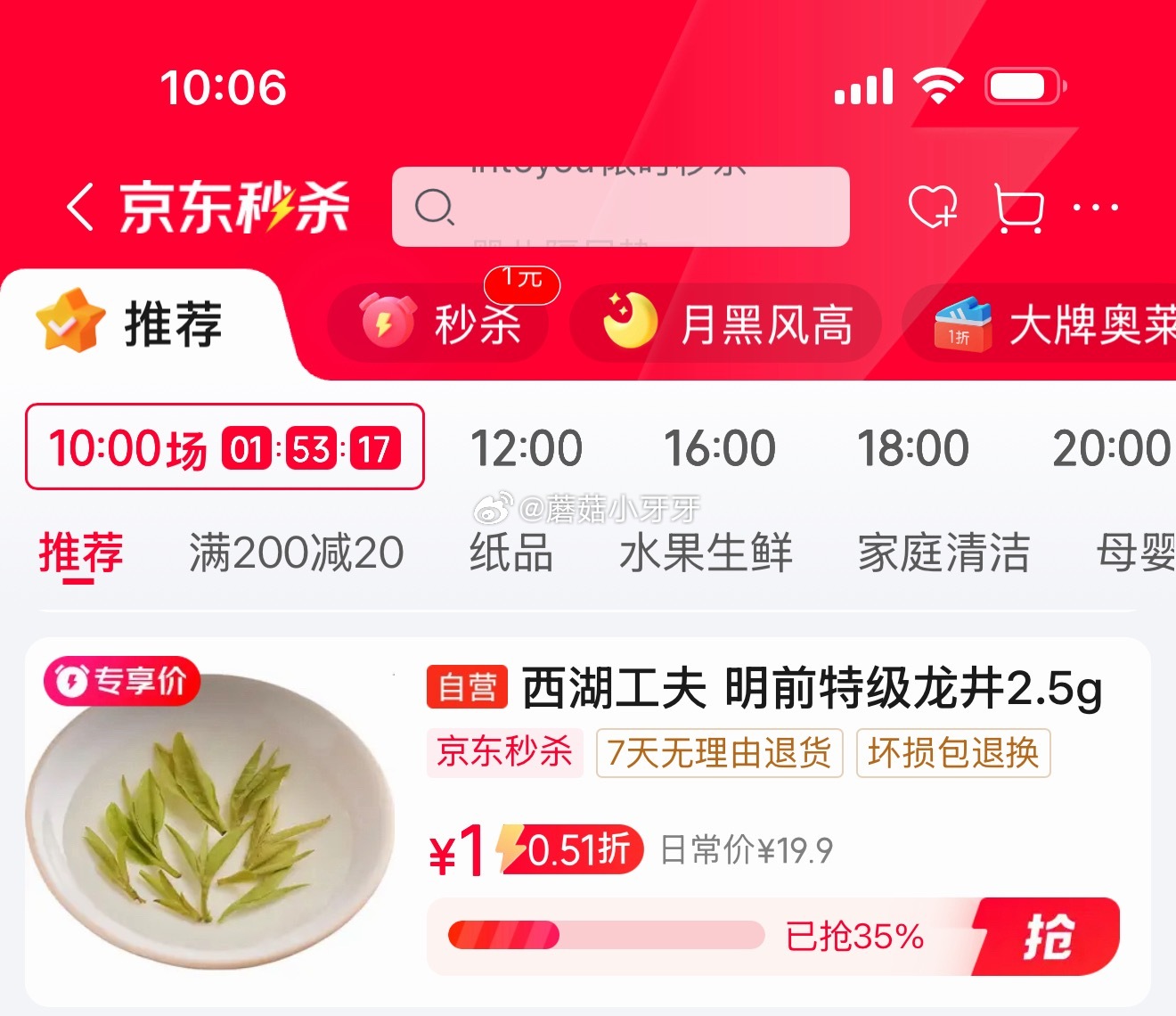Open the shopping cart

click(1018, 209)
